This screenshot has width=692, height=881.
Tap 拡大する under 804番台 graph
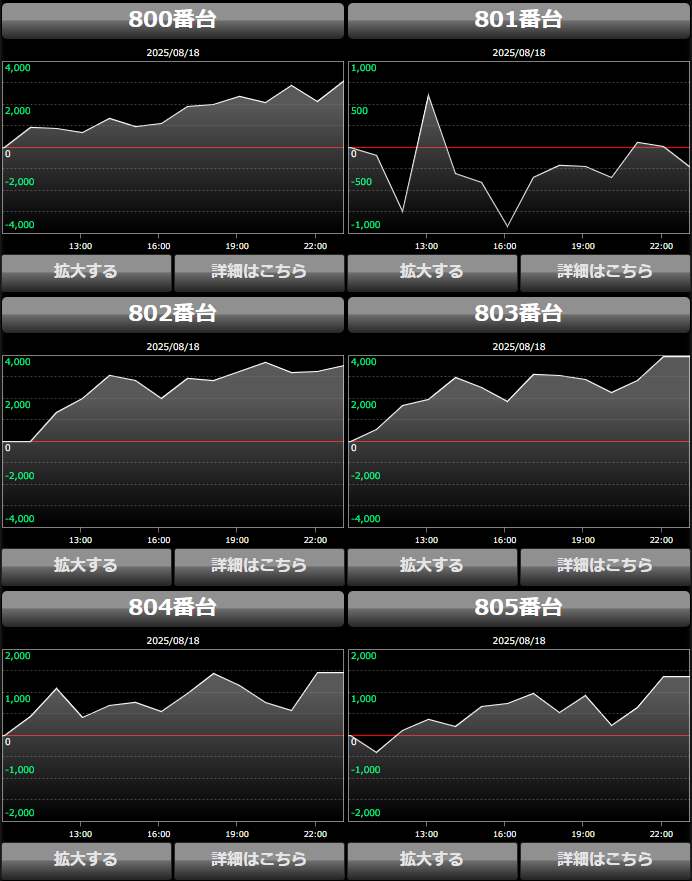click(86, 860)
